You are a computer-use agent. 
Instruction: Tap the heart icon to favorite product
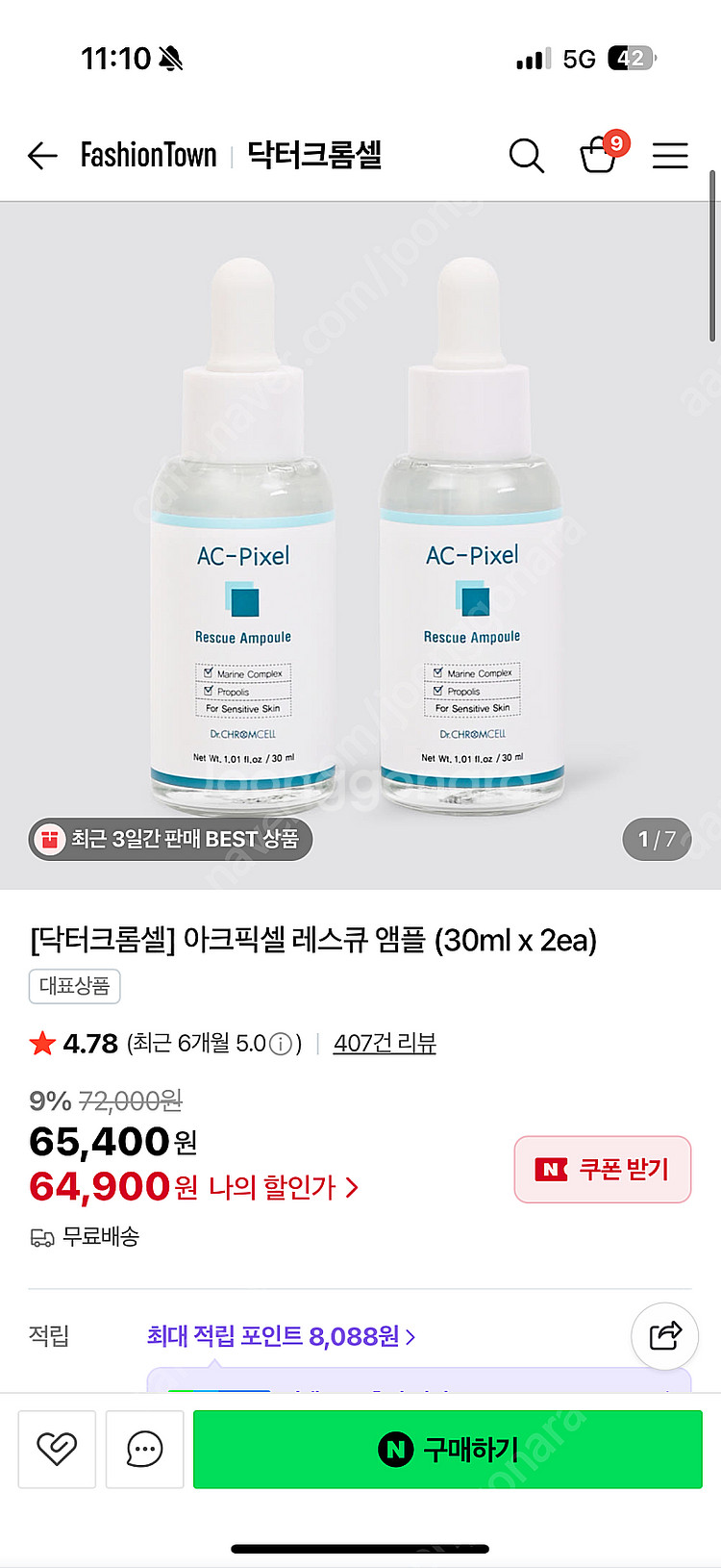[57, 1450]
